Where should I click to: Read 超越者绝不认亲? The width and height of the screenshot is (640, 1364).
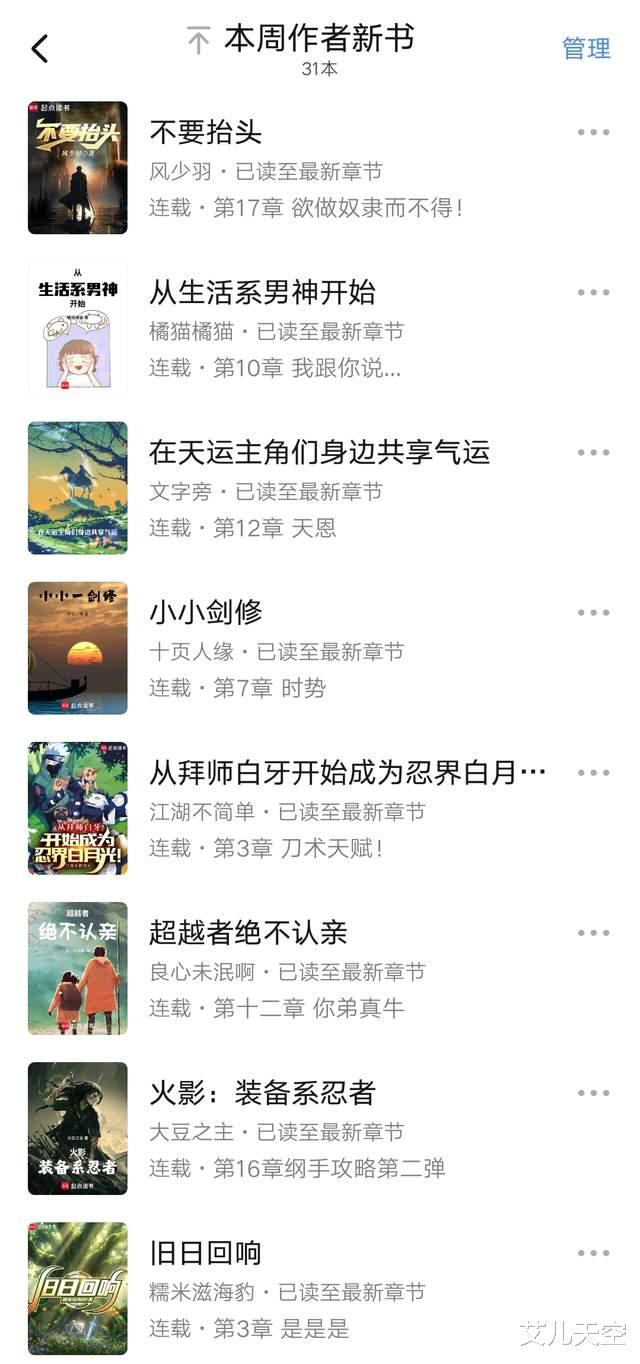point(248,932)
